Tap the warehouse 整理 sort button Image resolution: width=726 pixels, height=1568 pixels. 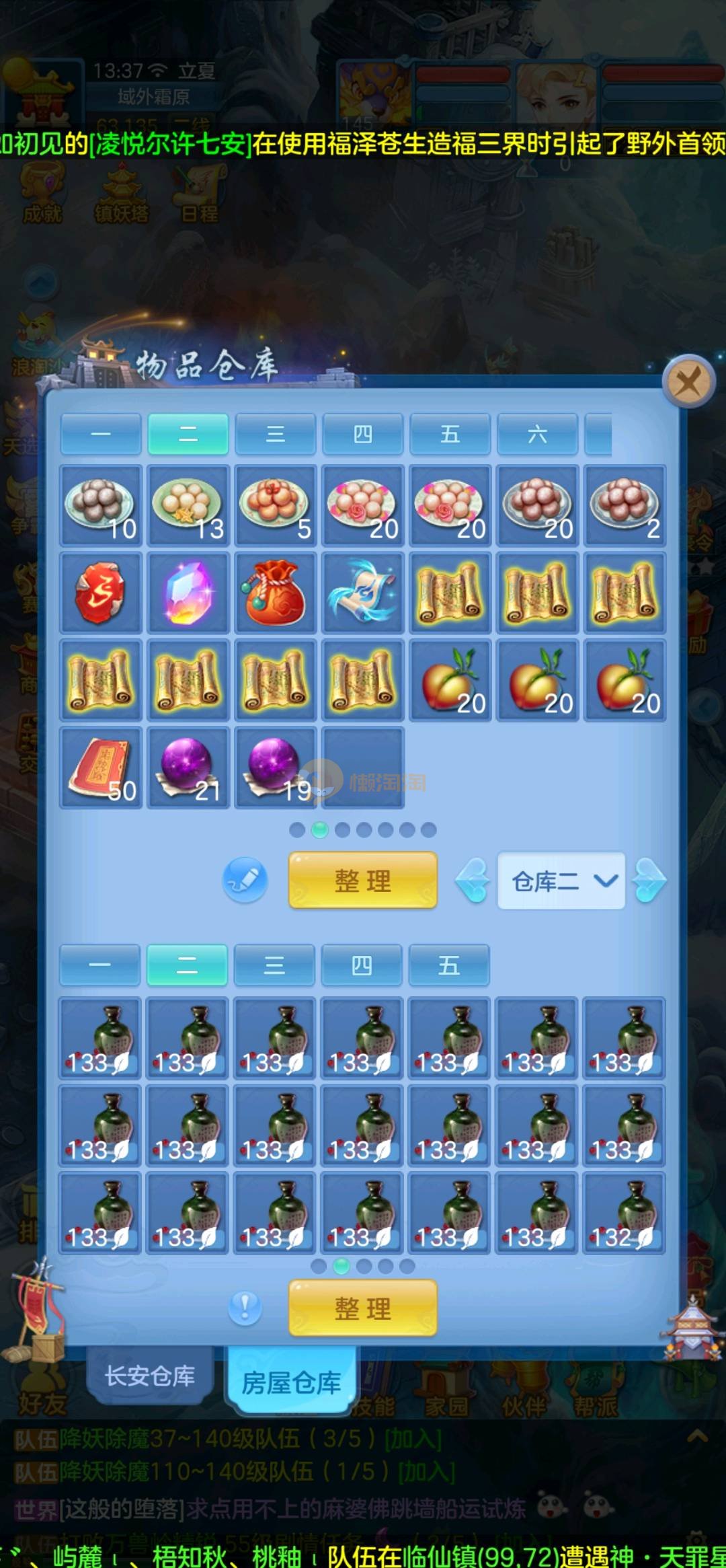pyautogui.click(x=362, y=880)
